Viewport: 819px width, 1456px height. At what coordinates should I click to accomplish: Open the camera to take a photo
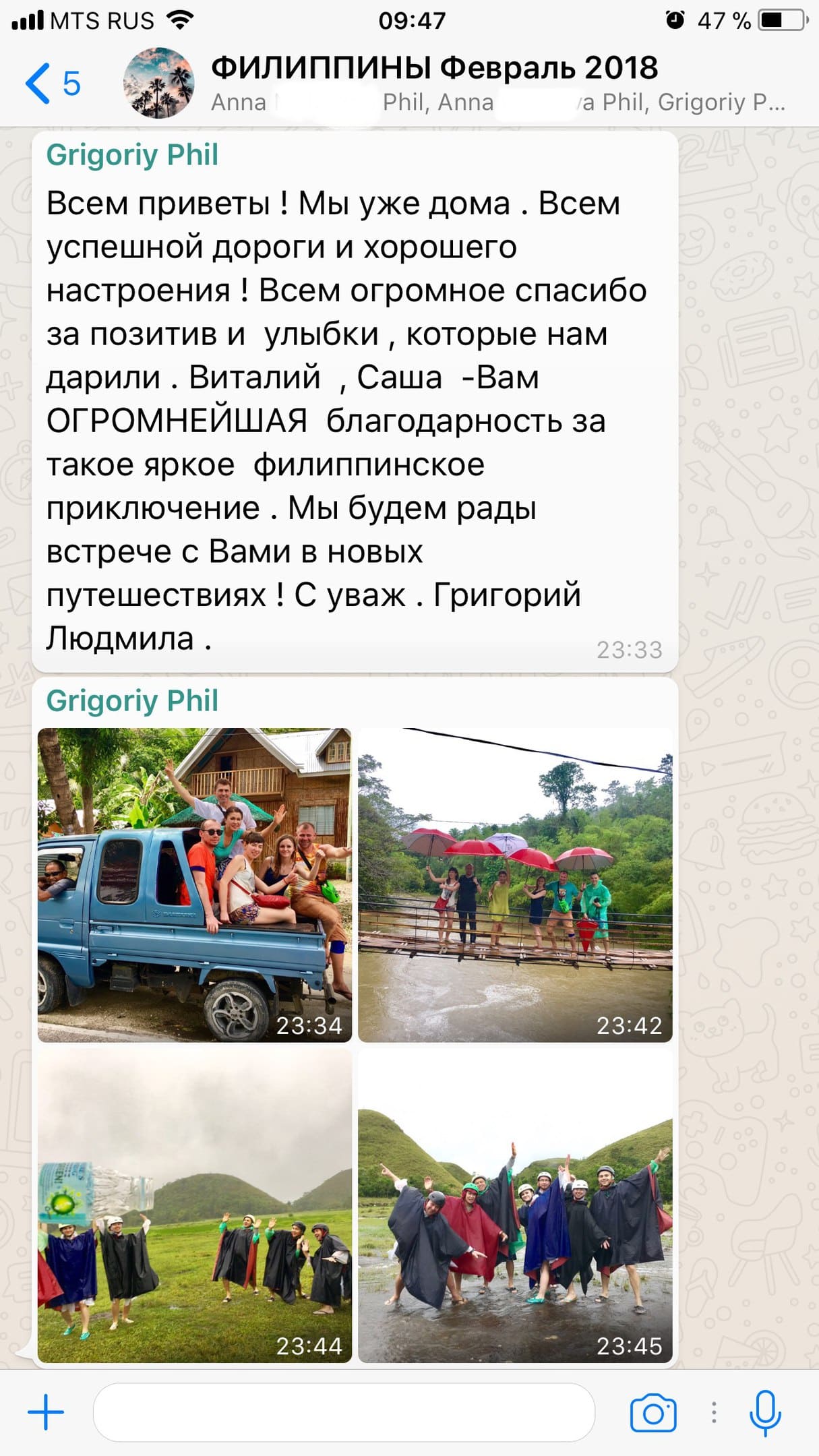653,1412
